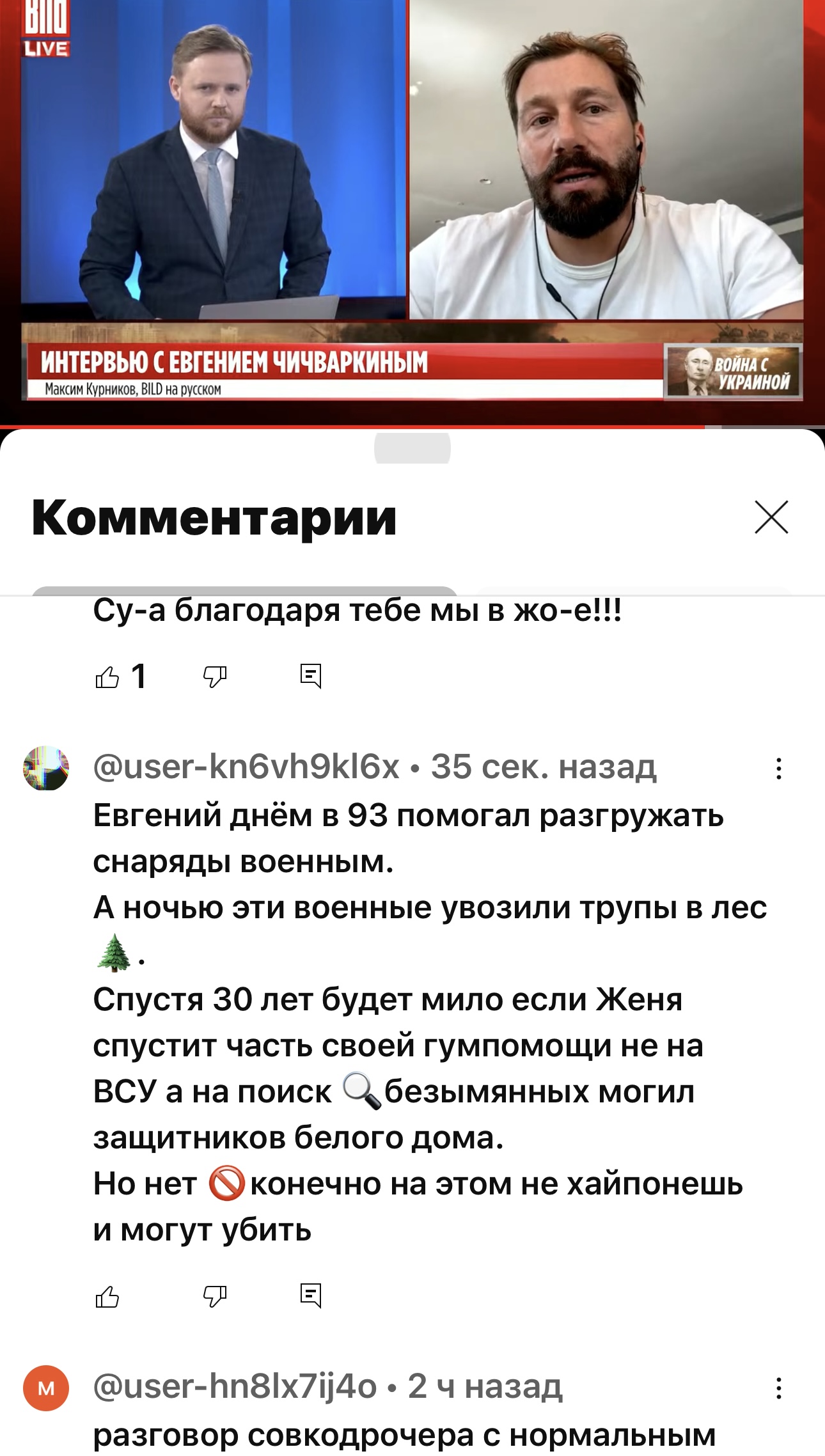The width and height of the screenshot is (825, 1456).
Task: Dislike the comment ending "мы в жо-е!!!"
Action: tap(215, 677)
